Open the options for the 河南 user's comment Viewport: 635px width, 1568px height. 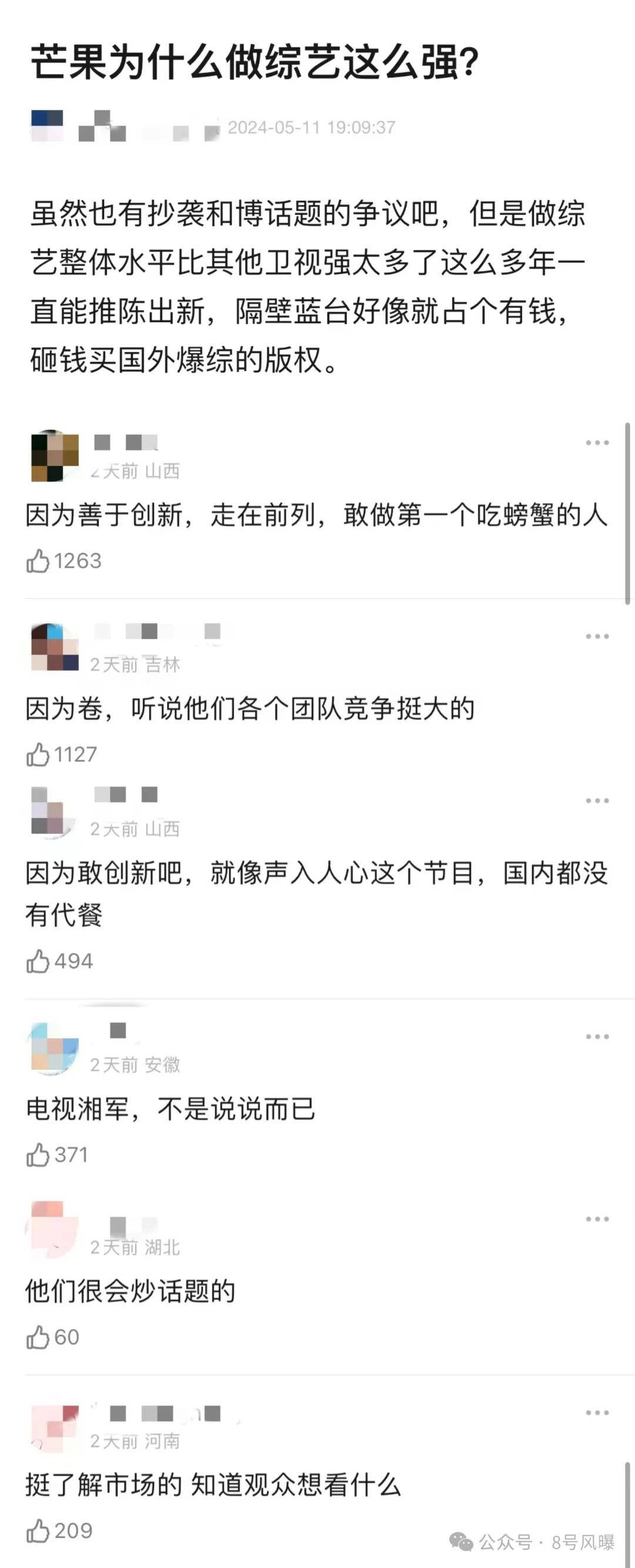[597, 1413]
